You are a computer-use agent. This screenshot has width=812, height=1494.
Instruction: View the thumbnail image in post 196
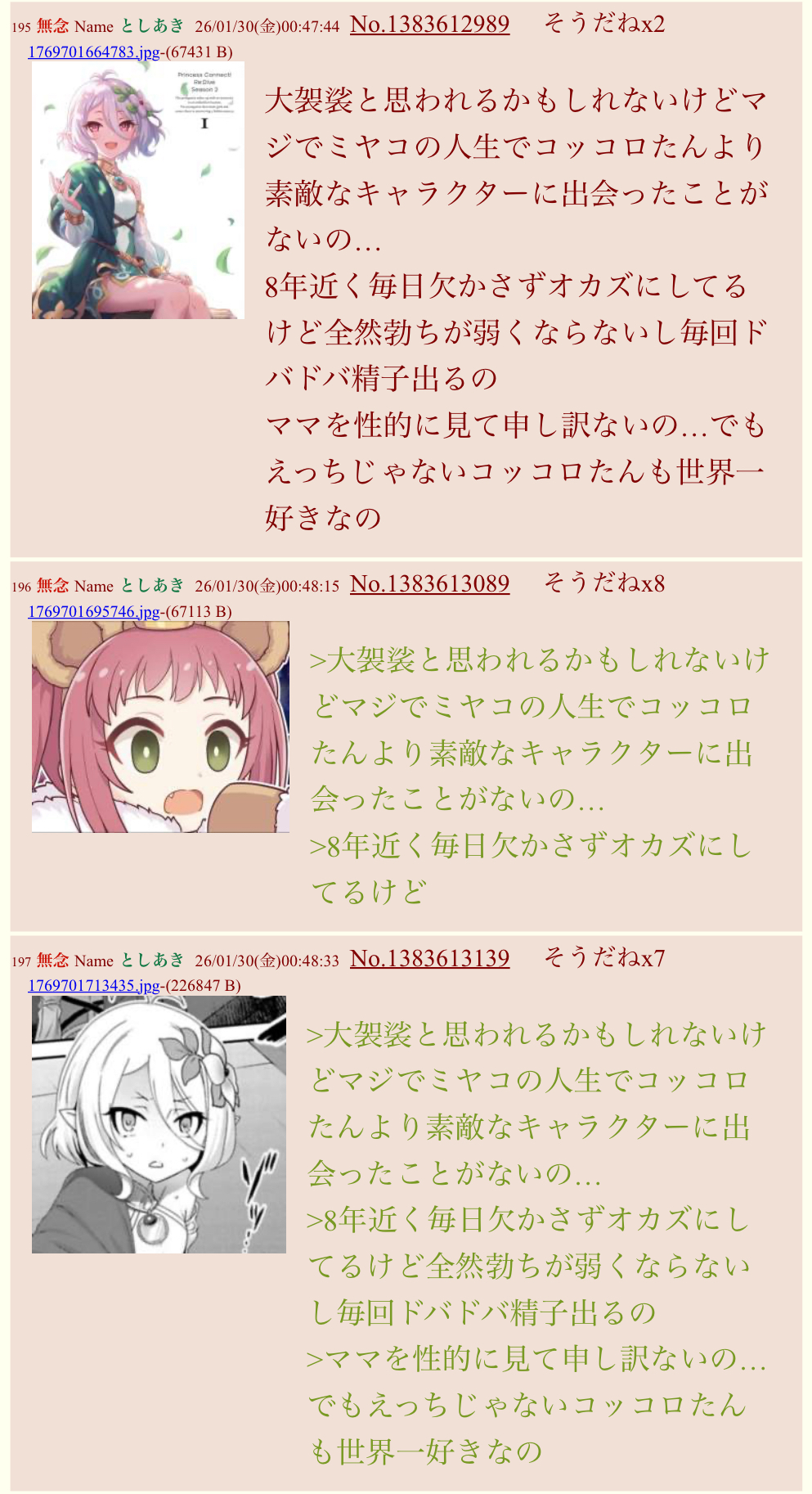(x=160, y=727)
